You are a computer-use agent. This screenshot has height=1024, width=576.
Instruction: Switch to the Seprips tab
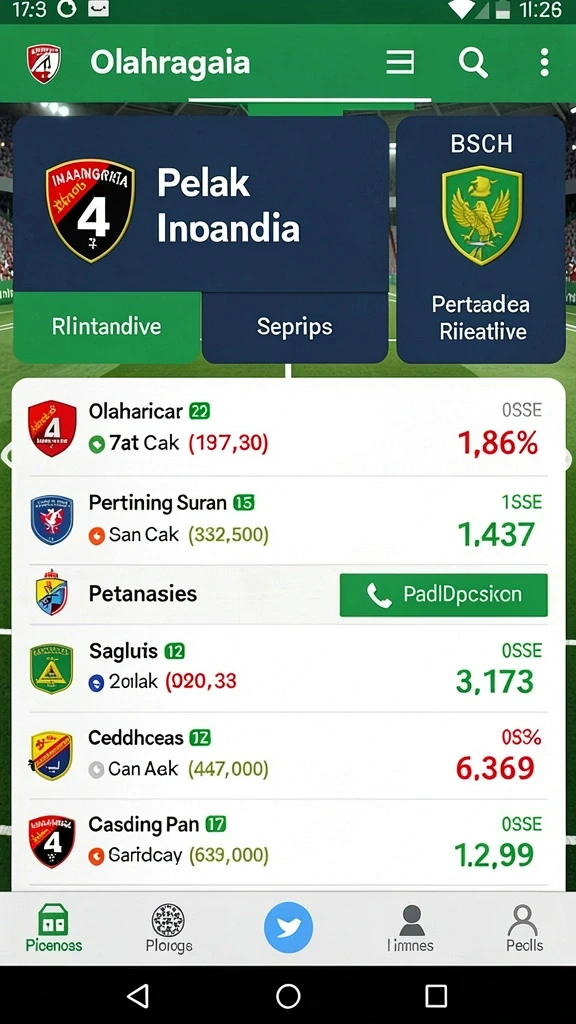tap(295, 327)
